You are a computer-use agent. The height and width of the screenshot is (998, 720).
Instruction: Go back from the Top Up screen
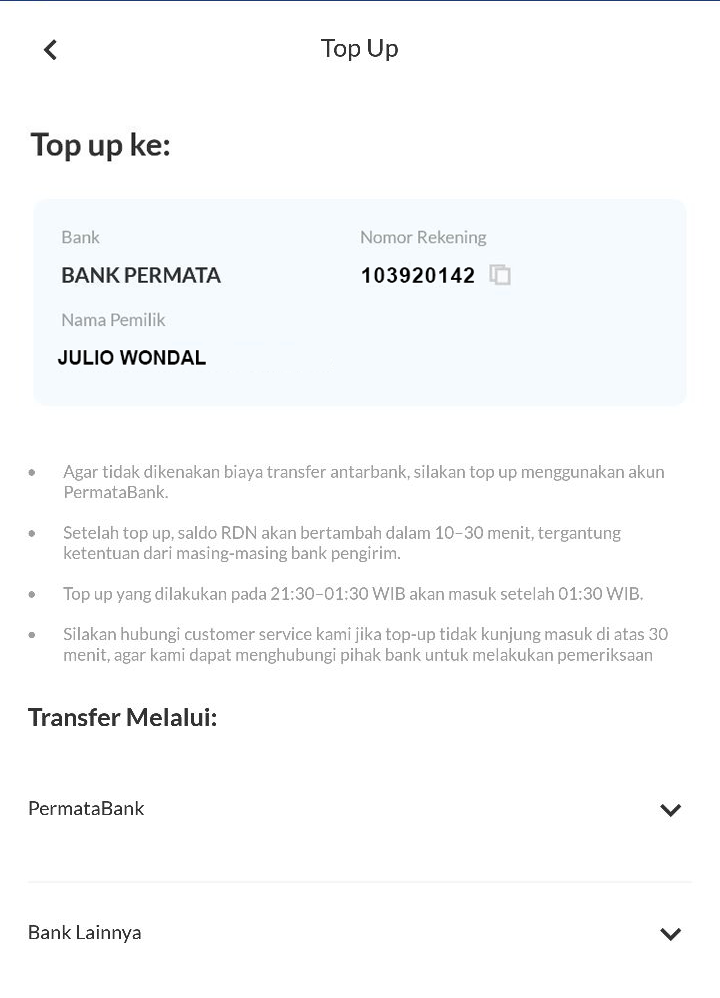pos(51,49)
